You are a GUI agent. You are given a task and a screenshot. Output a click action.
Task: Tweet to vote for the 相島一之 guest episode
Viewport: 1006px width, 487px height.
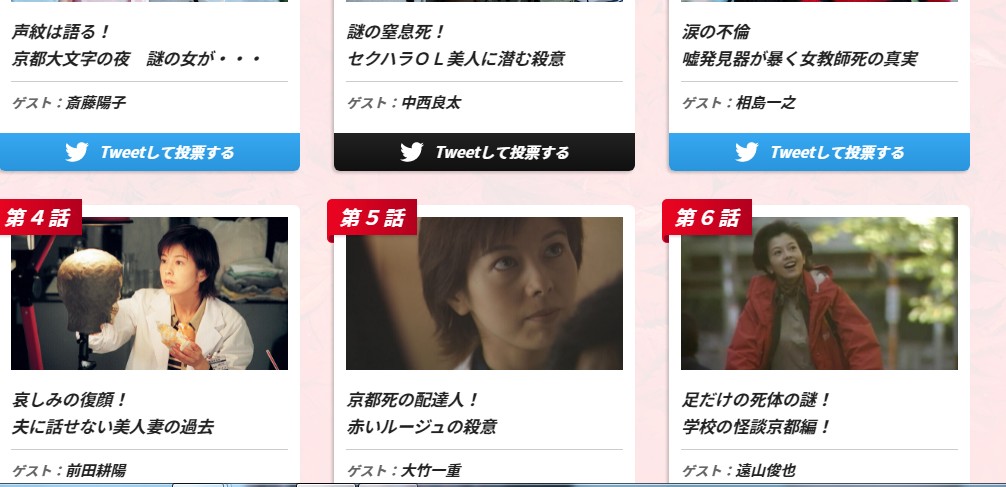click(819, 152)
